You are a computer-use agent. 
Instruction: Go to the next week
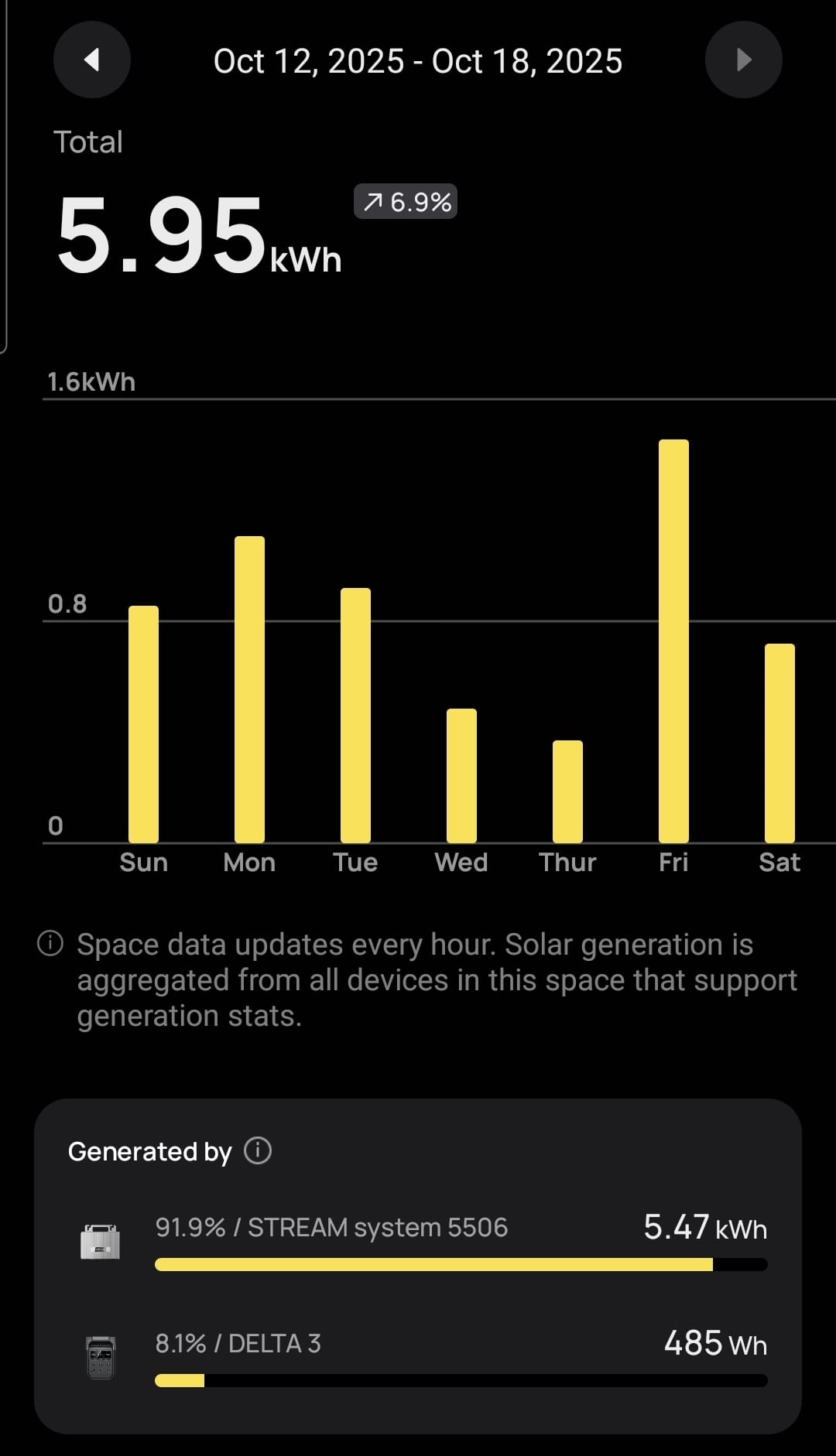(743, 60)
